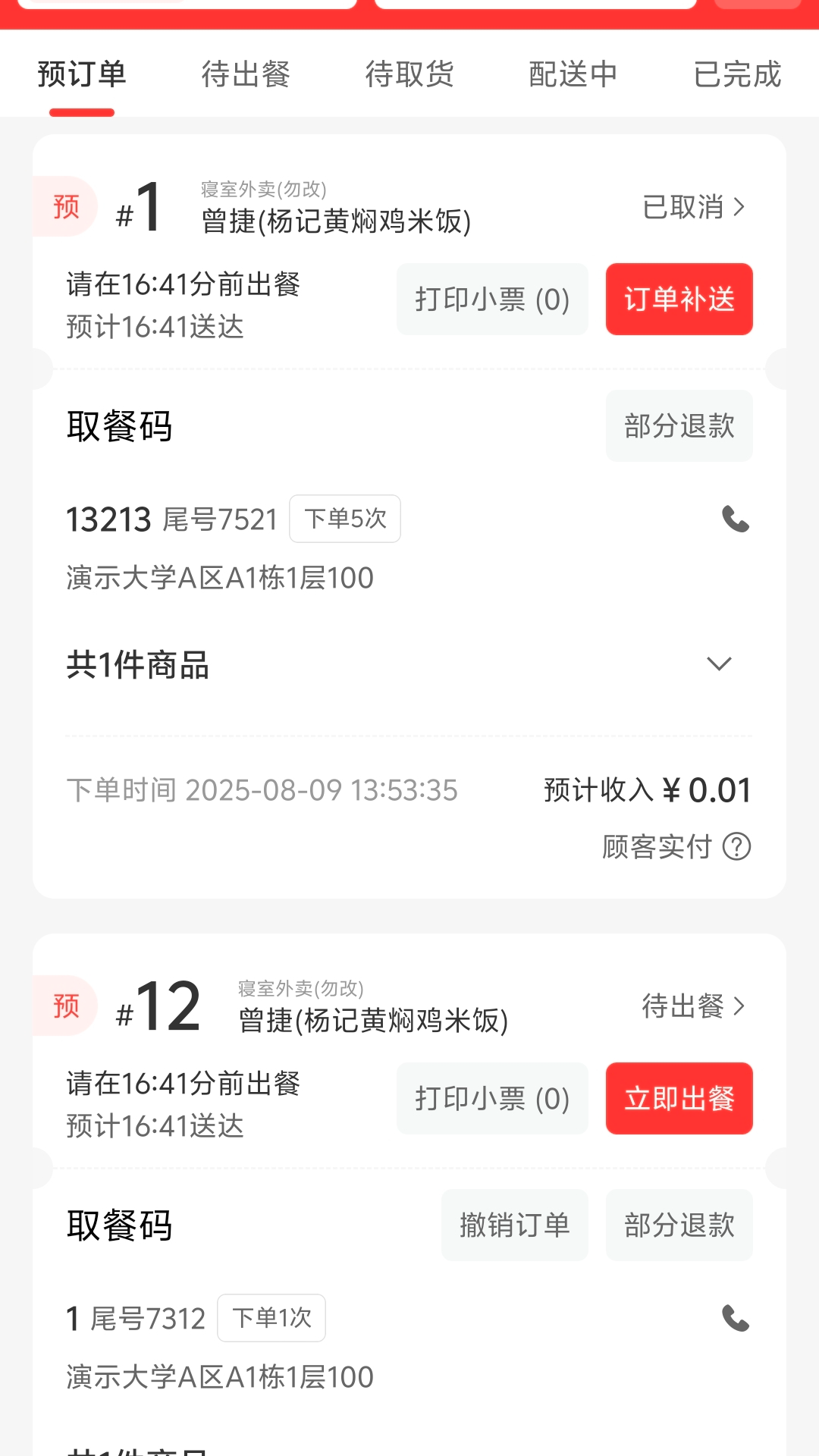Open 待出餐 status of order #12

[694, 1006]
